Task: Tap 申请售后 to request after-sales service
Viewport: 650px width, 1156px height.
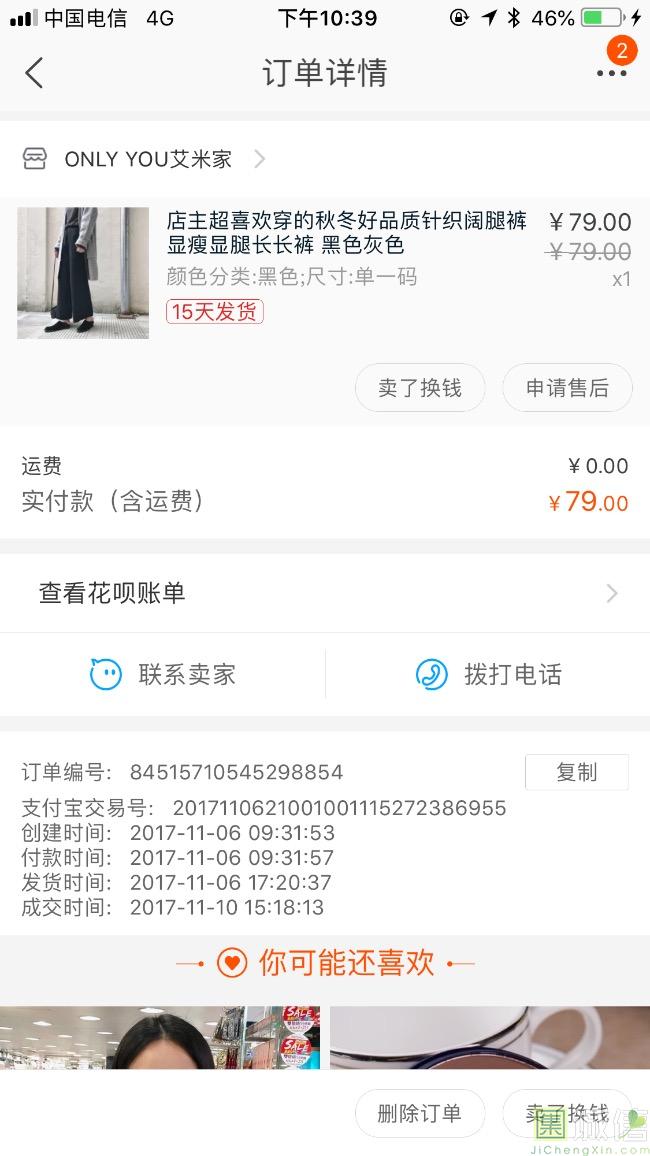Action: (567, 388)
